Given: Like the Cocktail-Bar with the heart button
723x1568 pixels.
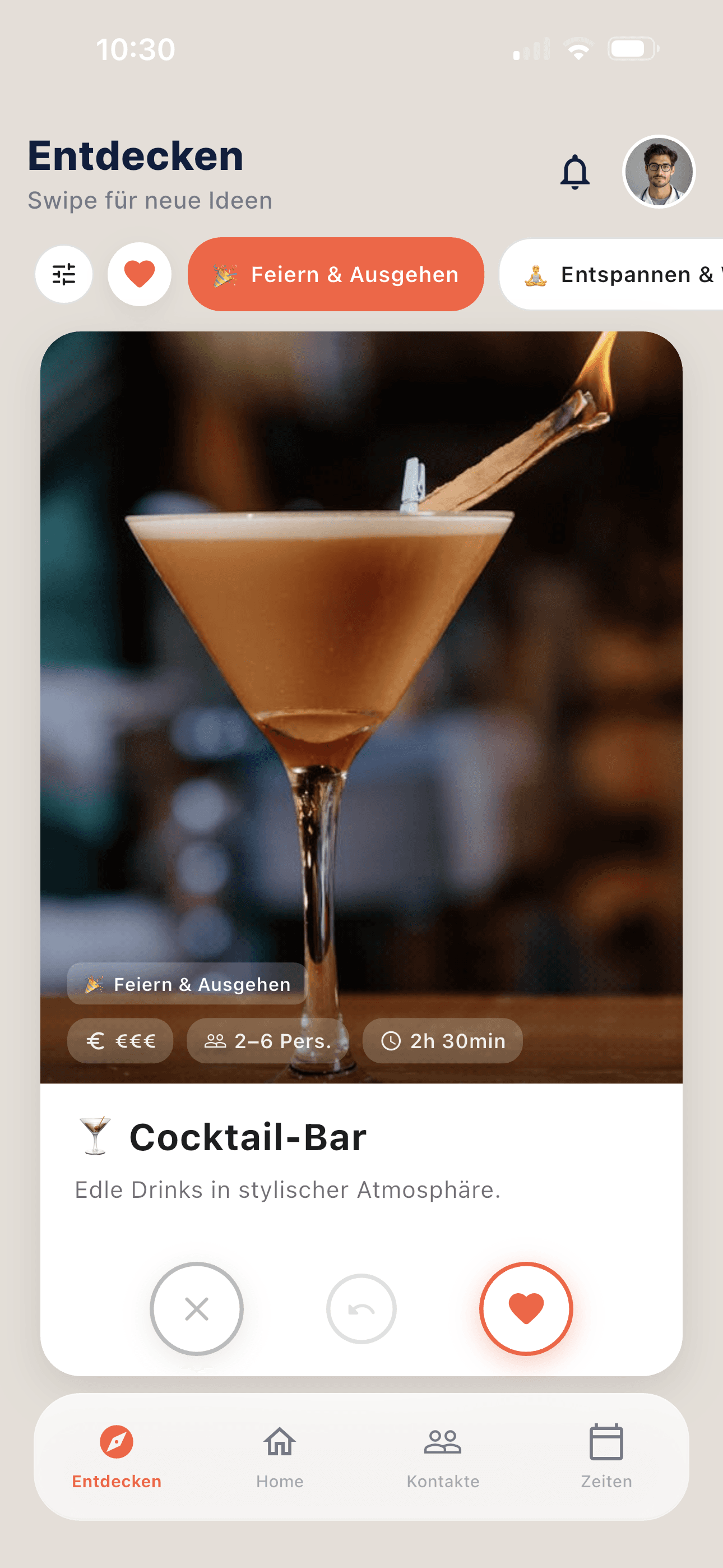Looking at the screenshot, I should (x=527, y=1309).
